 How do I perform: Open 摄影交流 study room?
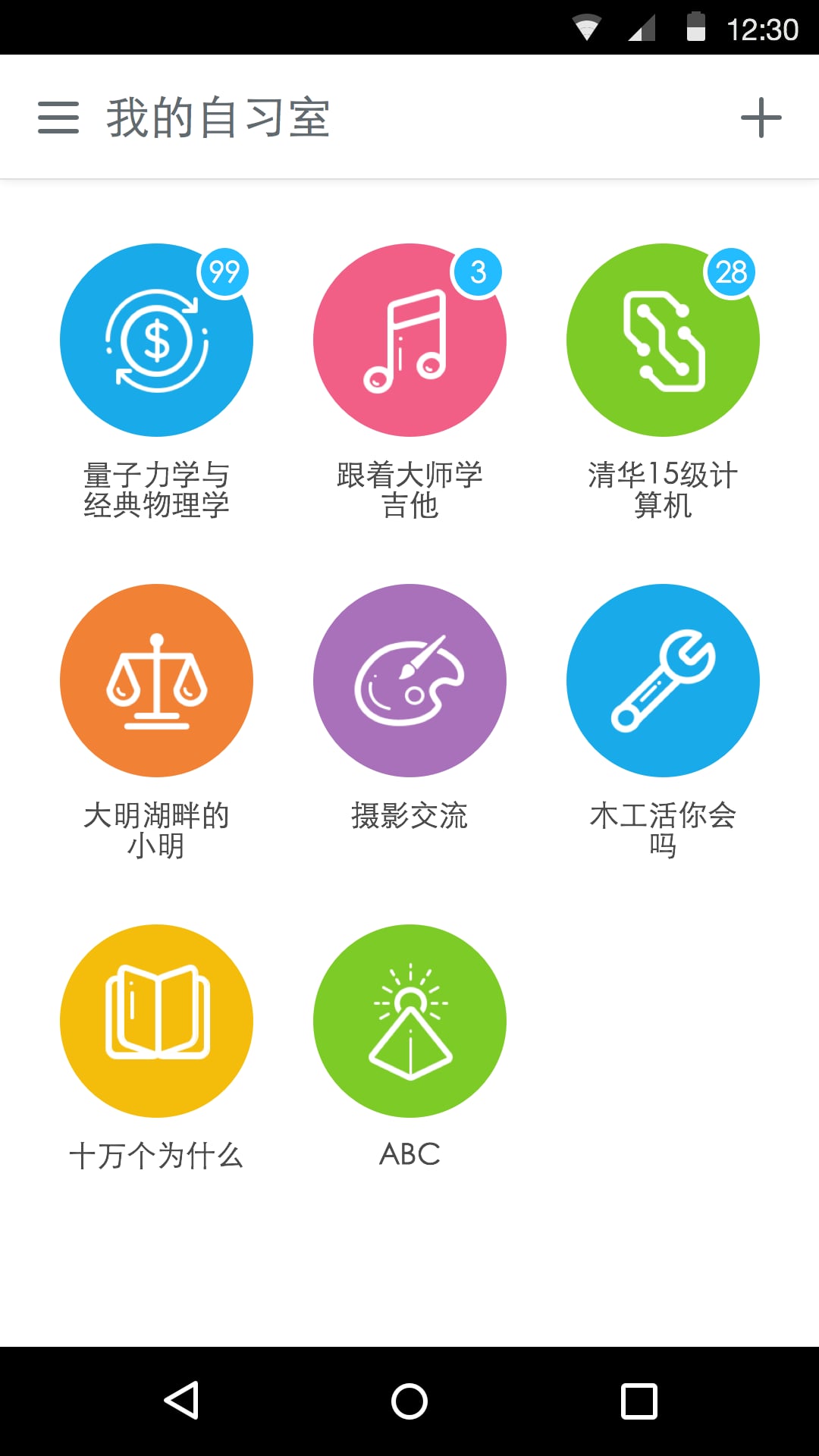(409, 680)
